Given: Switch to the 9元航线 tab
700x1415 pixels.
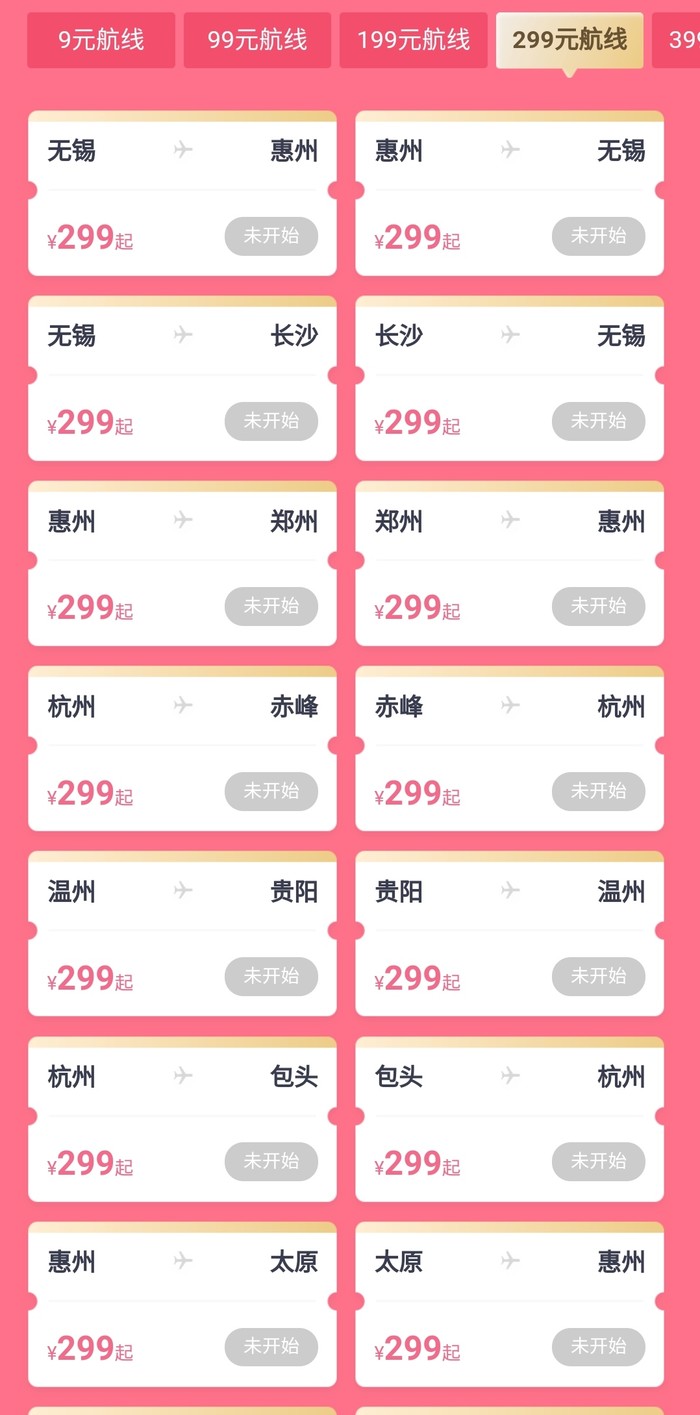Looking at the screenshot, I should 101,40.
